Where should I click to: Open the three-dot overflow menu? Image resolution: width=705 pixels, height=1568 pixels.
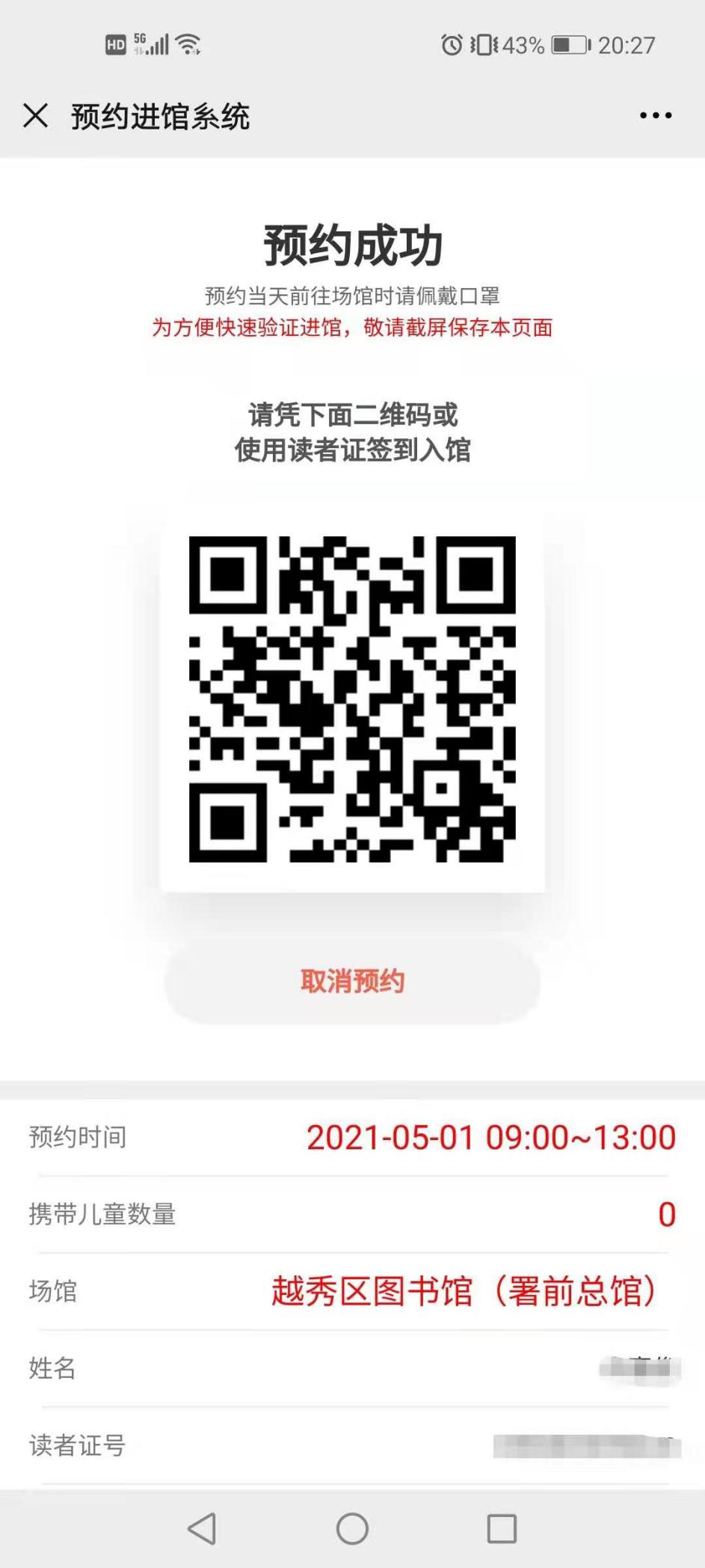click(x=656, y=116)
